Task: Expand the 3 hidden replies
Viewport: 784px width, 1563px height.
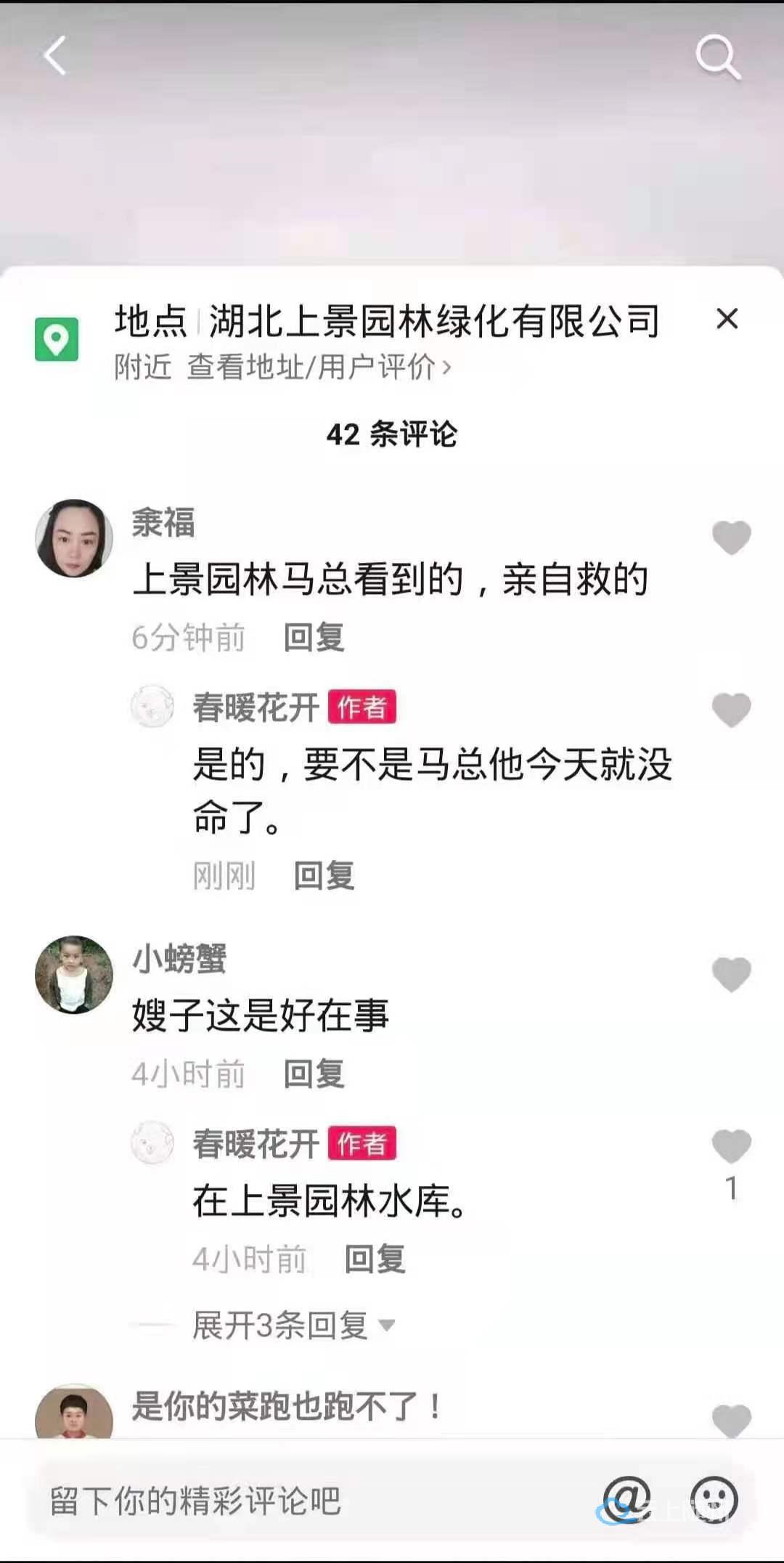Action: click(x=292, y=1325)
